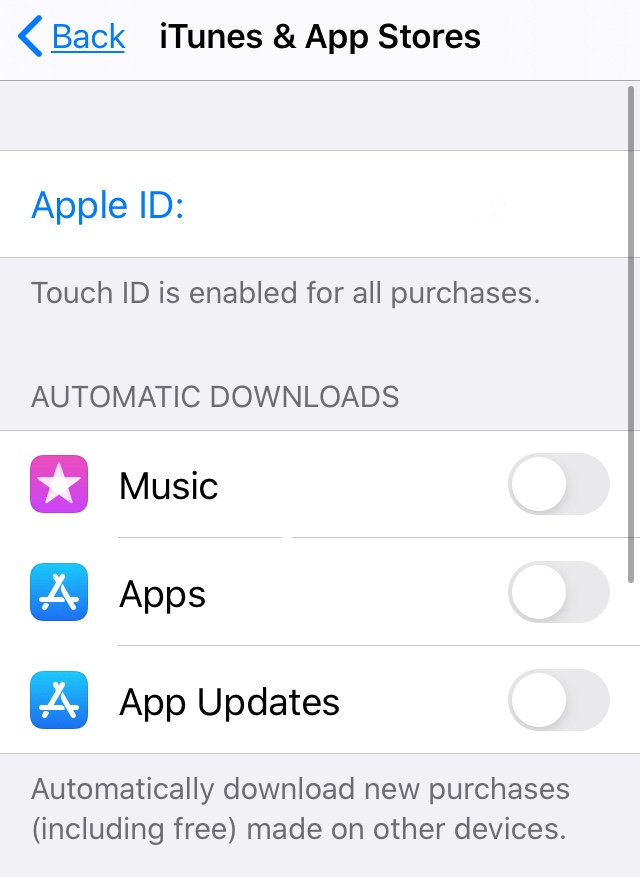Go back to the previous settings page
The width and height of the screenshot is (640, 877).
point(72,38)
